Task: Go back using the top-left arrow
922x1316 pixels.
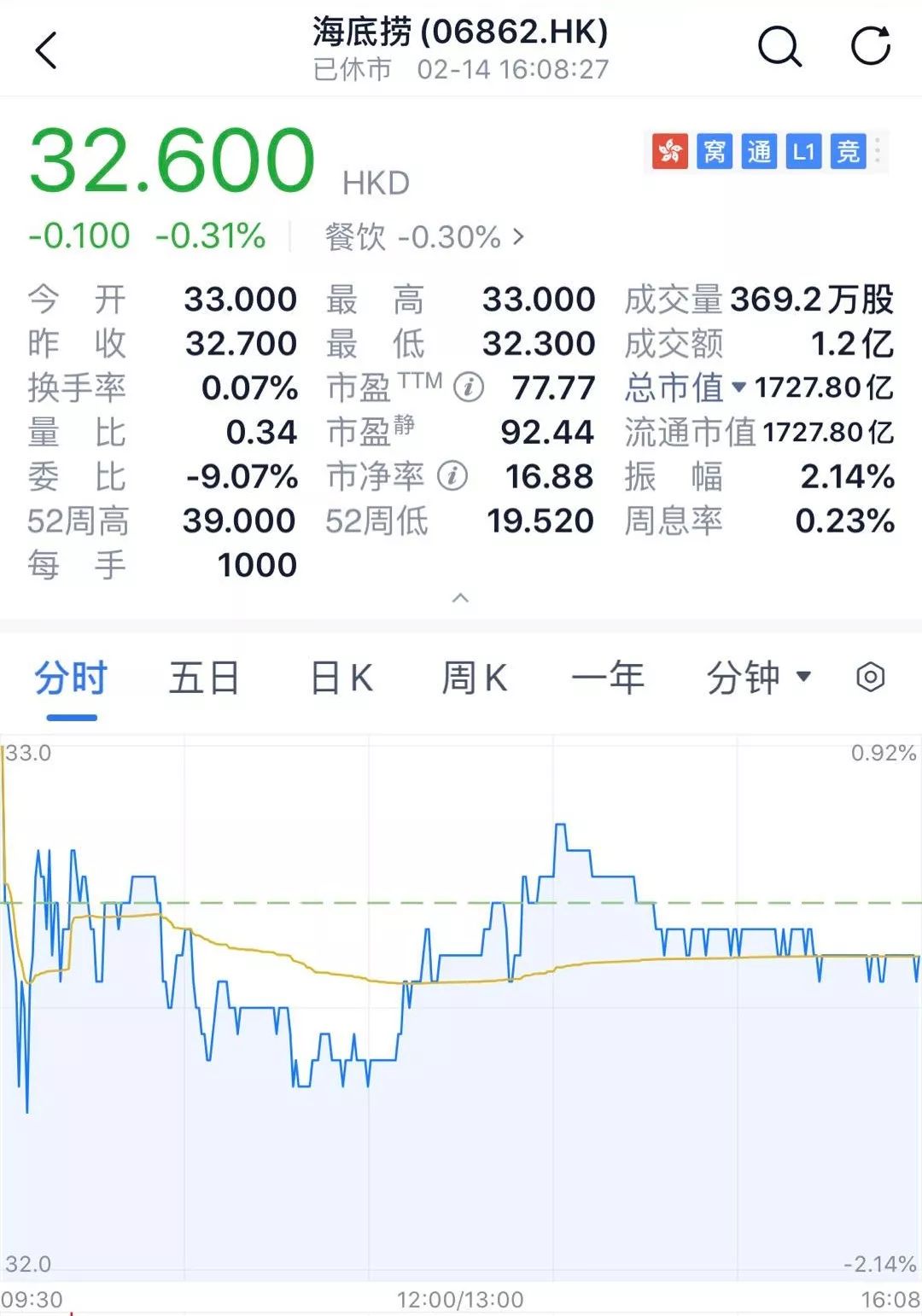Action: (x=46, y=49)
